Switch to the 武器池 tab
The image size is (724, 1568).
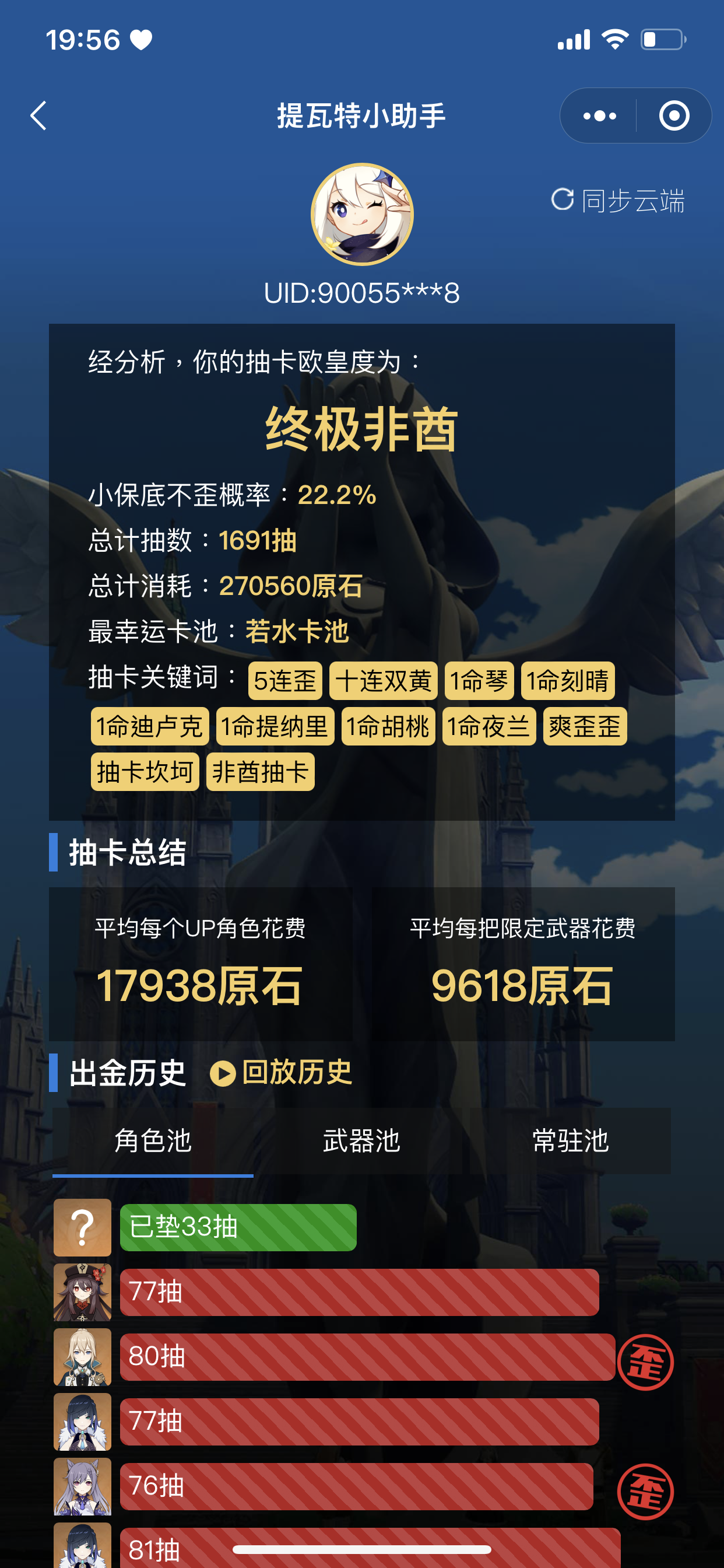(x=361, y=1140)
